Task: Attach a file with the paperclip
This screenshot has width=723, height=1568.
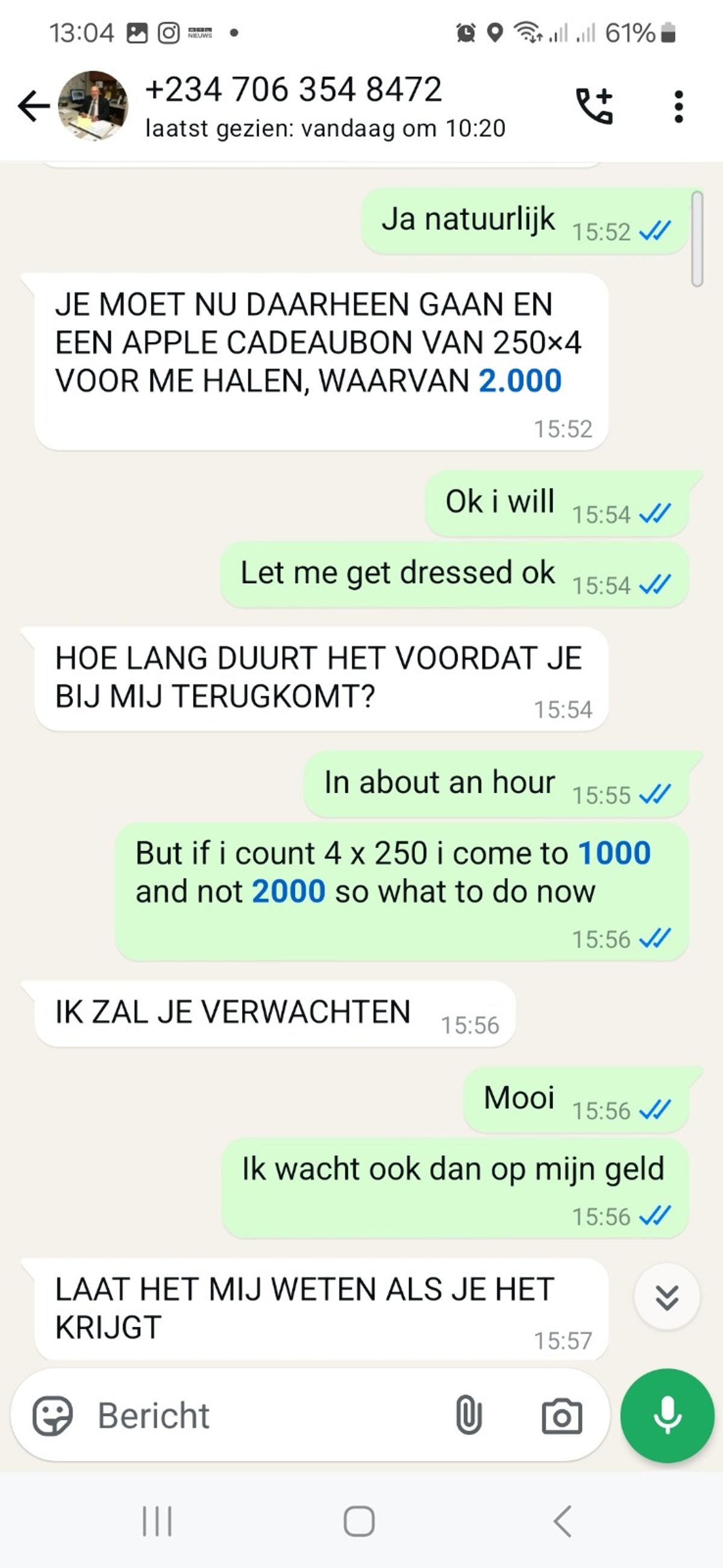Action: coord(469,1415)
